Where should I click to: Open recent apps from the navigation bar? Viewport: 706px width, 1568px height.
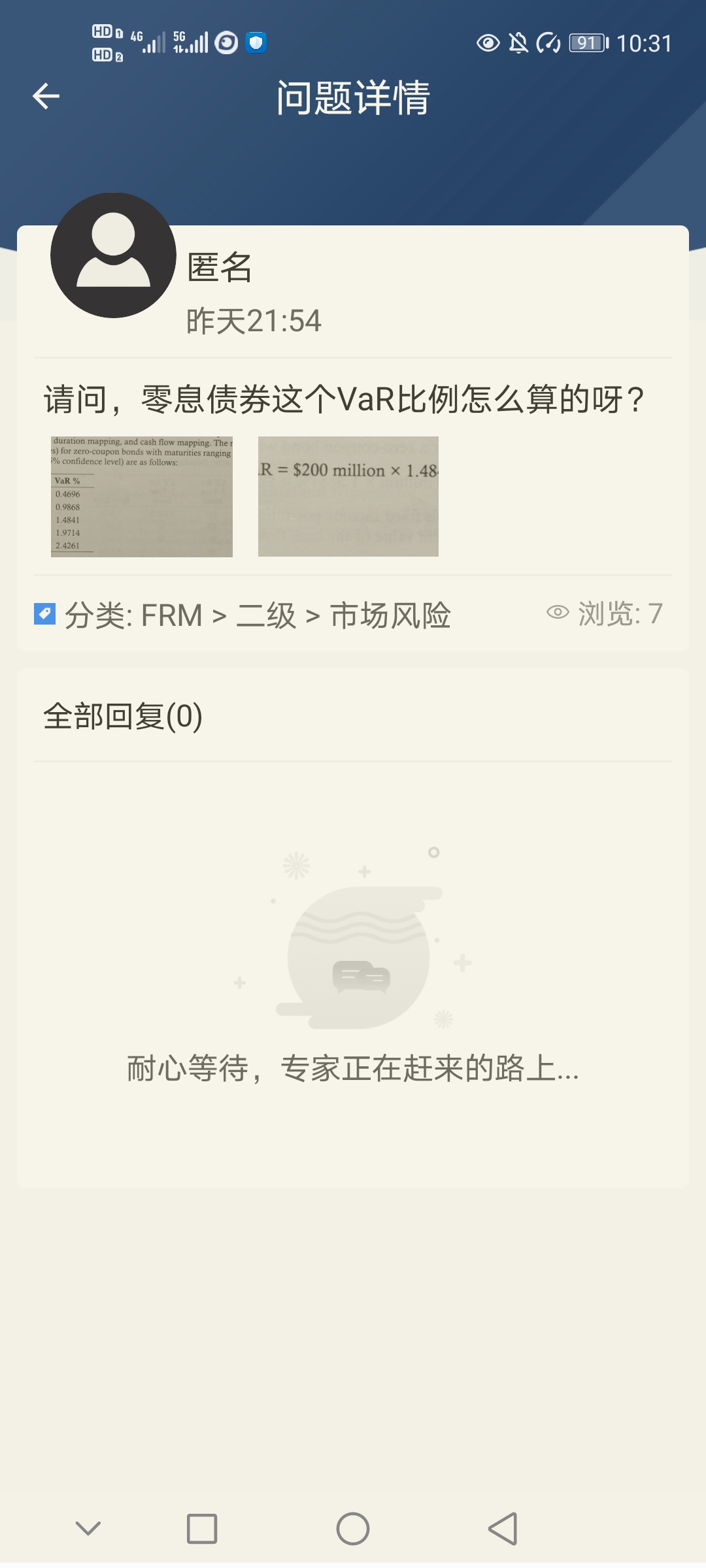201,1529
